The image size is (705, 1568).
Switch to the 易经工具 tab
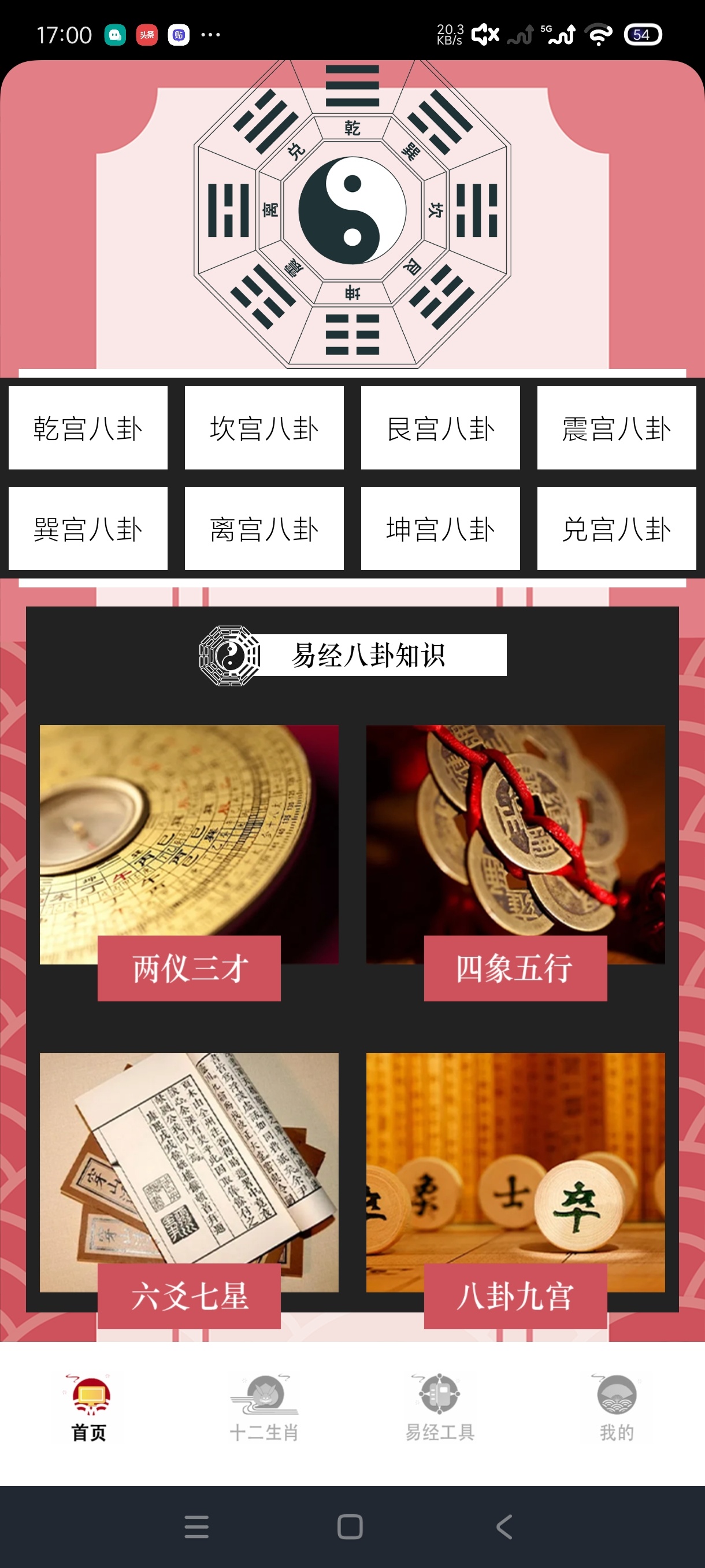440,1408
